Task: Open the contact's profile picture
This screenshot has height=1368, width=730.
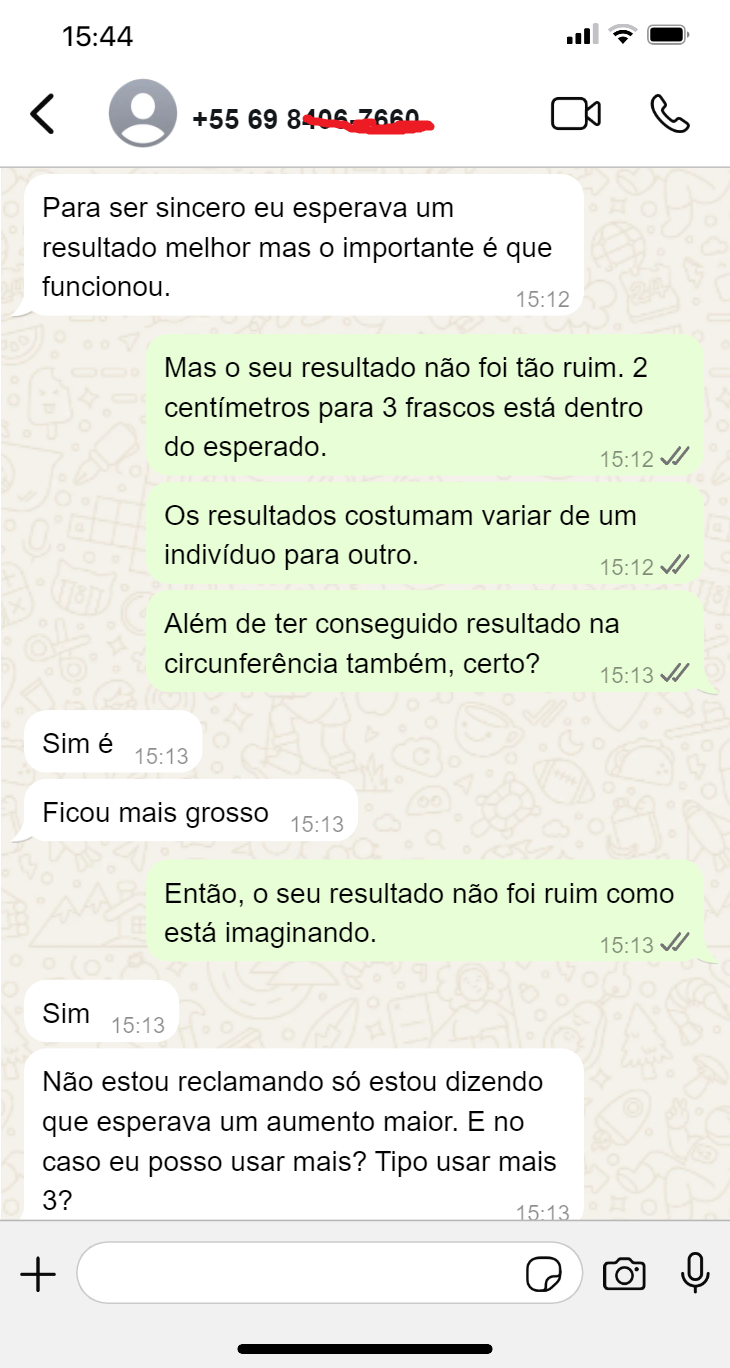Action: [x=142, y=115]
